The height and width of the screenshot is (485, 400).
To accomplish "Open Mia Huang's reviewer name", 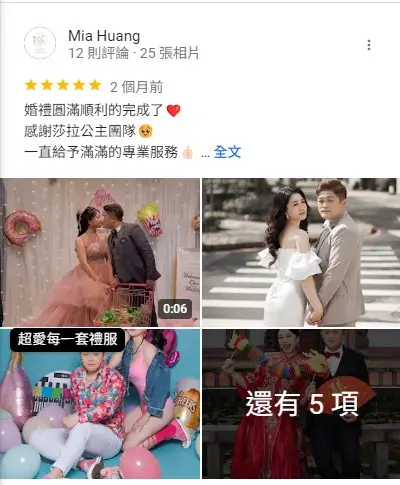I will coord(104,36).
